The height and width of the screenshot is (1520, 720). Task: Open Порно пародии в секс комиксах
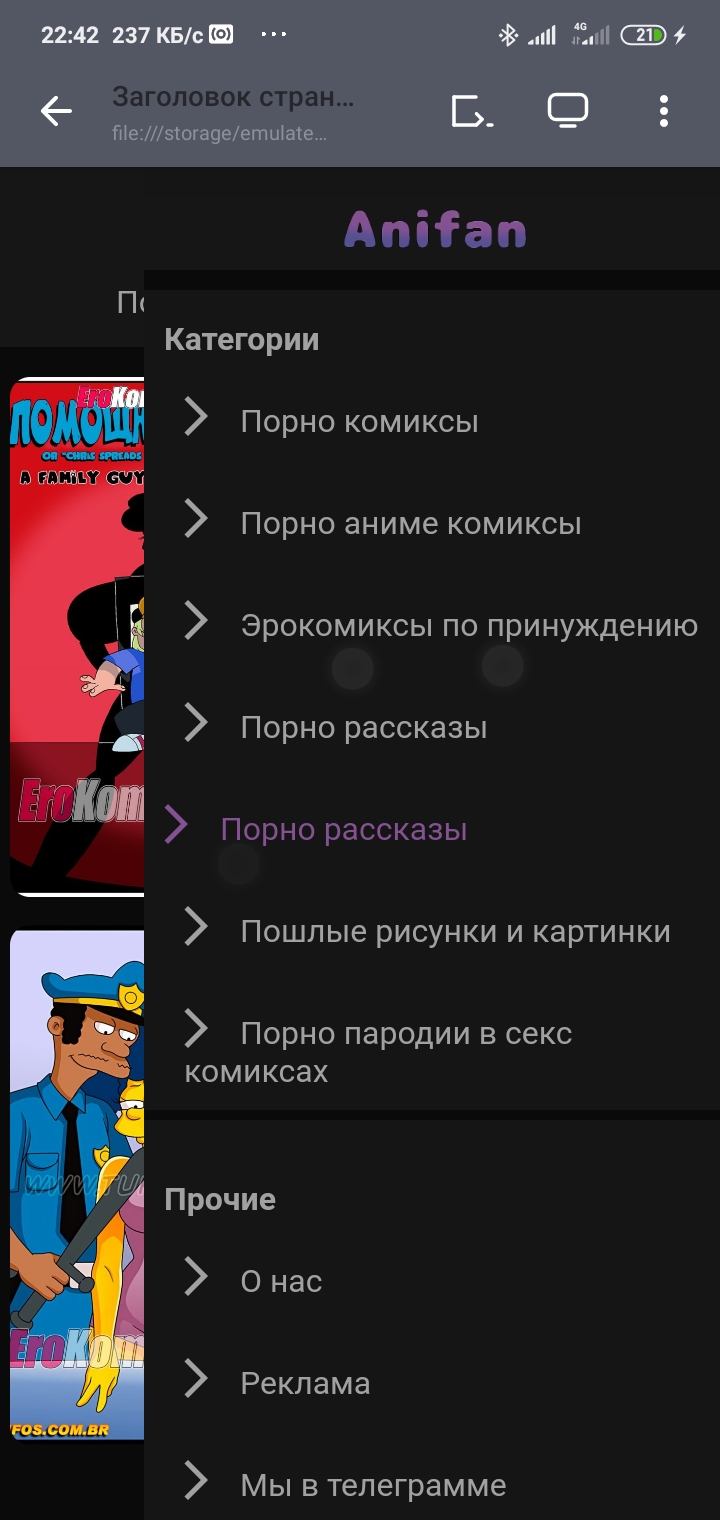coord(432,1051)
